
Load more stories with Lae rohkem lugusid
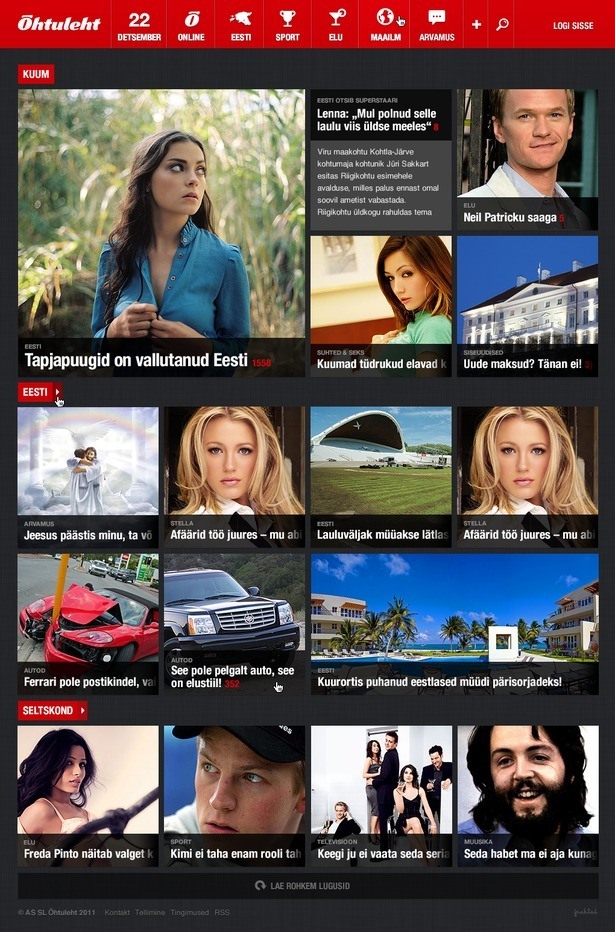click(x=308, y=885)
